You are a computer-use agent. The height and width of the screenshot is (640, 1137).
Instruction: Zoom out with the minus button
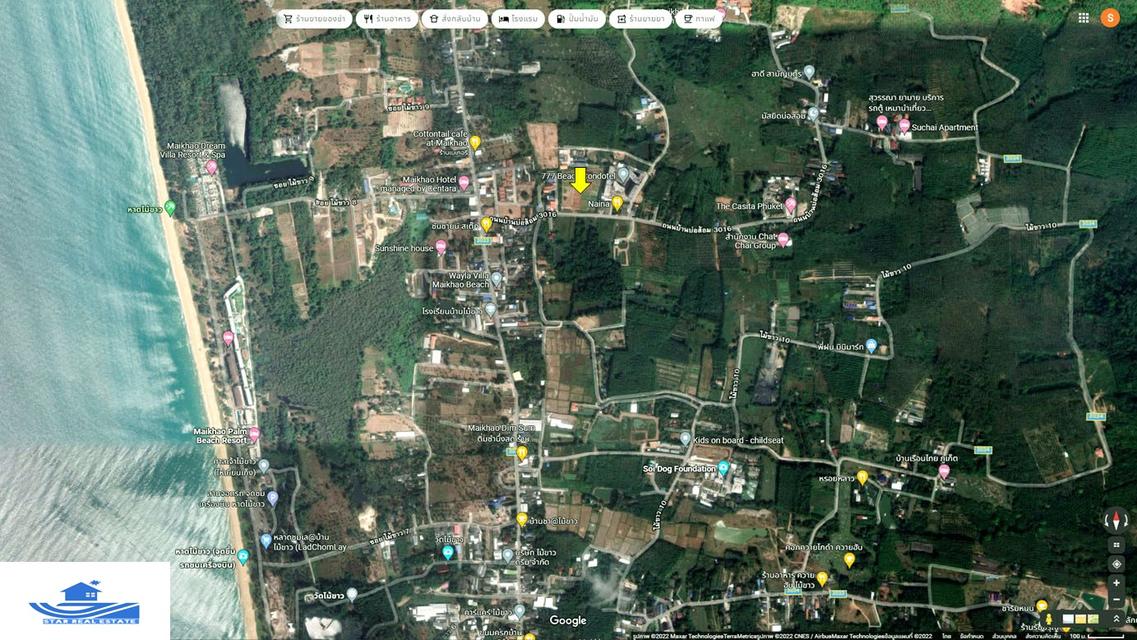pos(1116,599)
